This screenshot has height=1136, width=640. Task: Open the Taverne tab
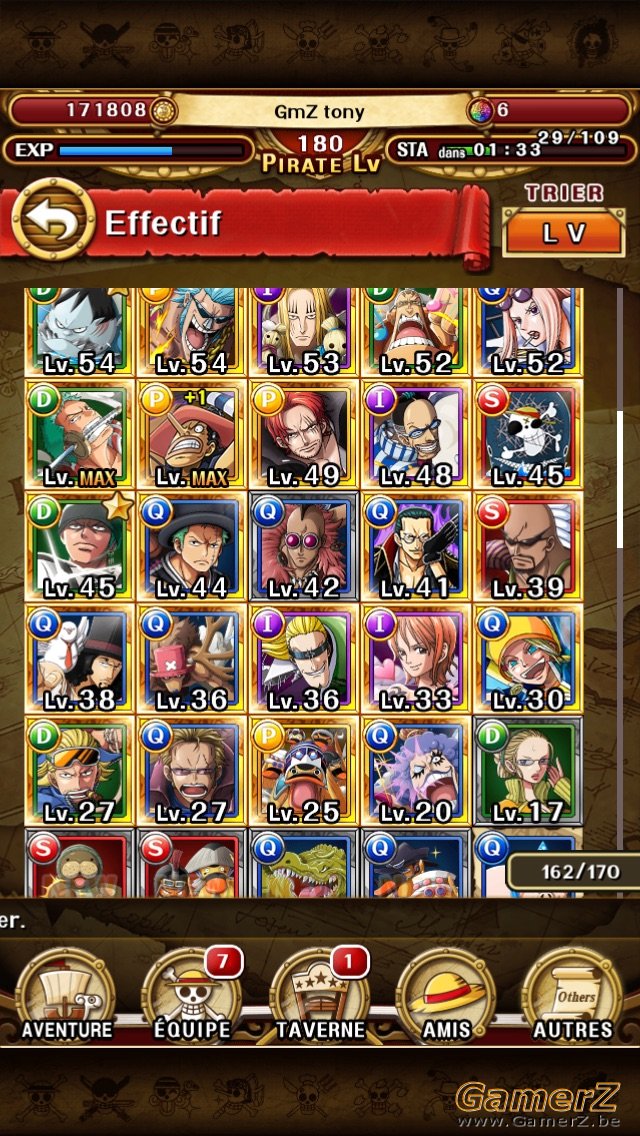pos(320,995)
